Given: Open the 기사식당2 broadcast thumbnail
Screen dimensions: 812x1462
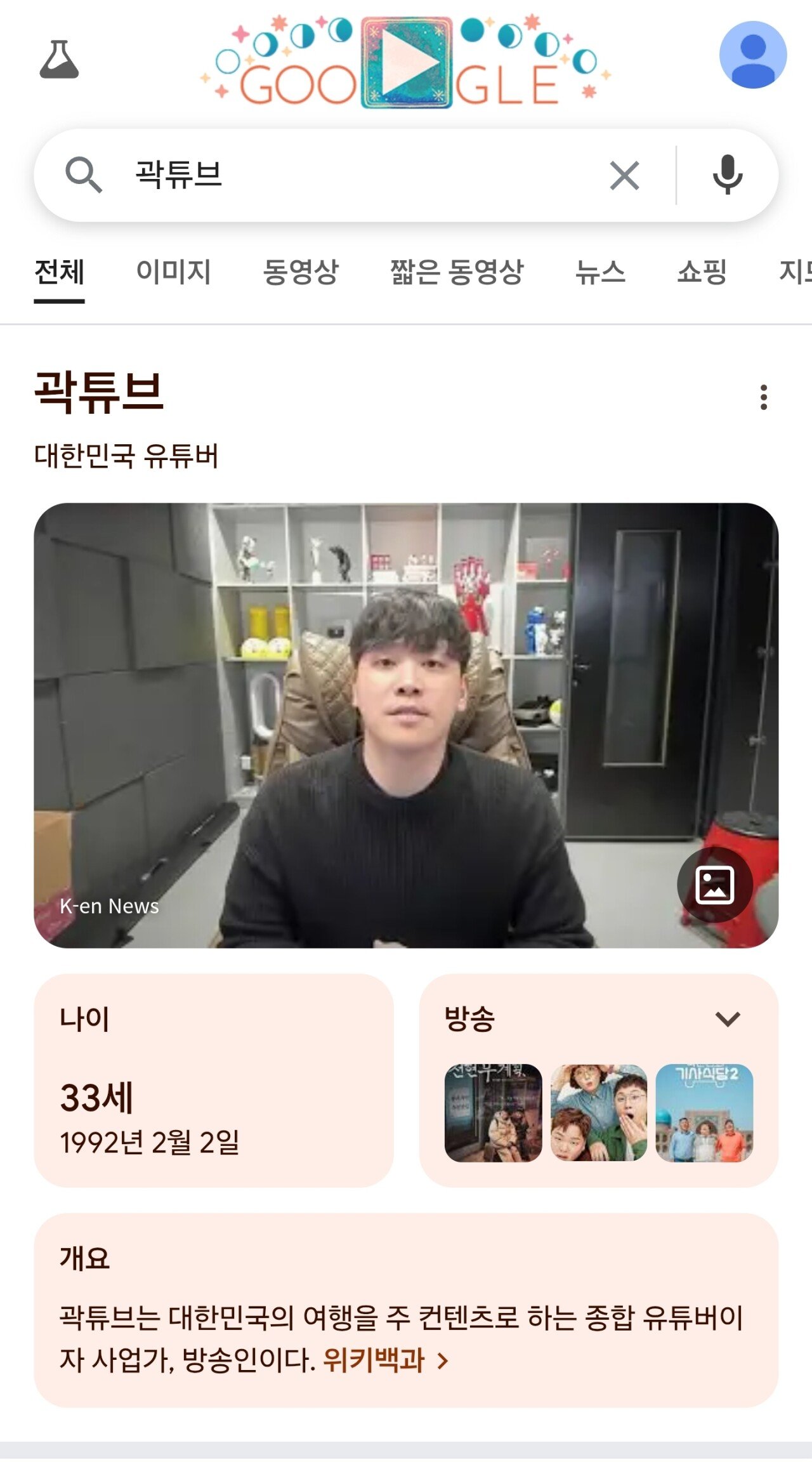Looking at the screenshot, I should pyautogui.click(x=704, y=1113).
